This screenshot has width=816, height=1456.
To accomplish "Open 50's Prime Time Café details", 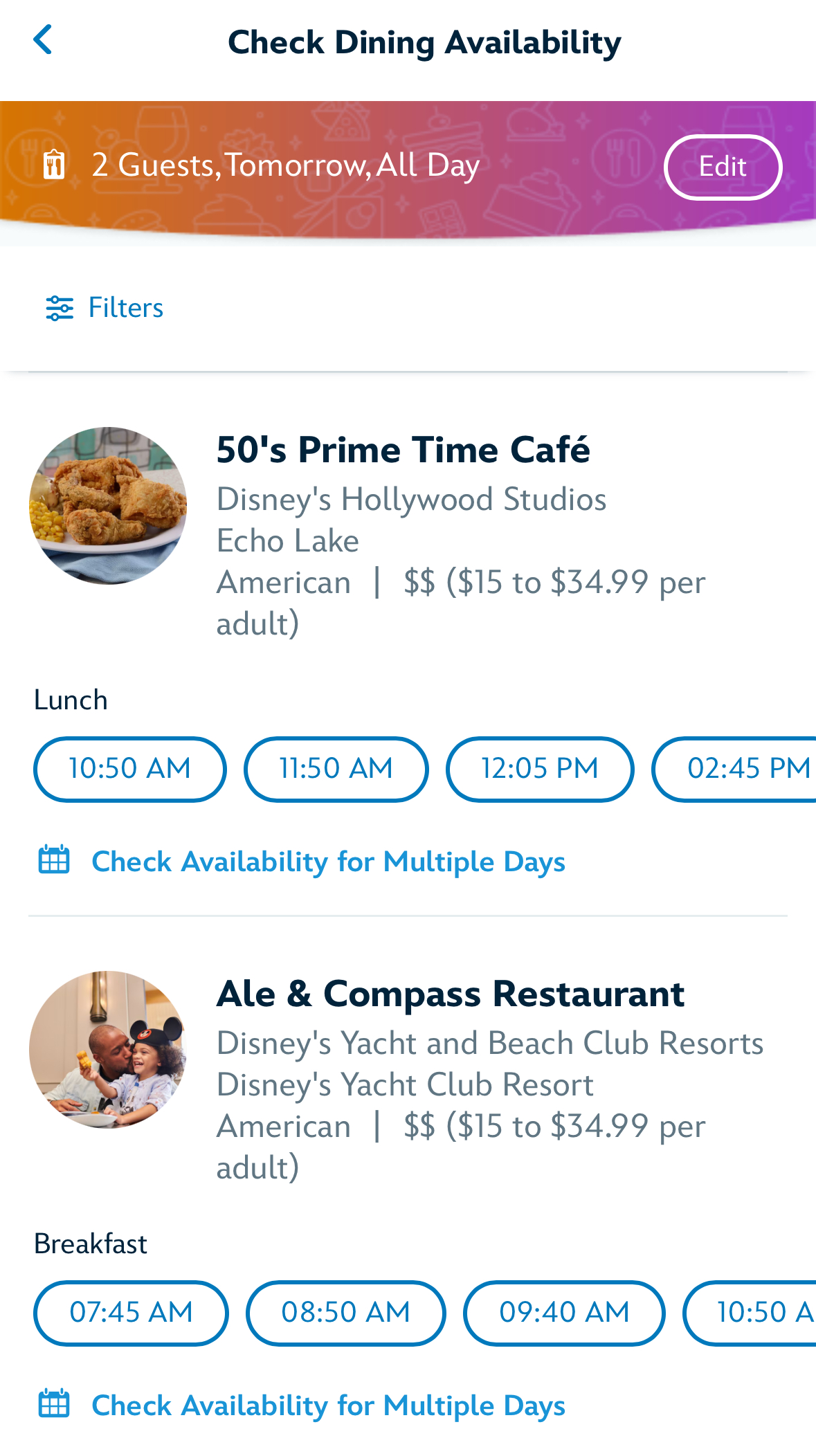I will pyautogui.click(x=403, y=450).
